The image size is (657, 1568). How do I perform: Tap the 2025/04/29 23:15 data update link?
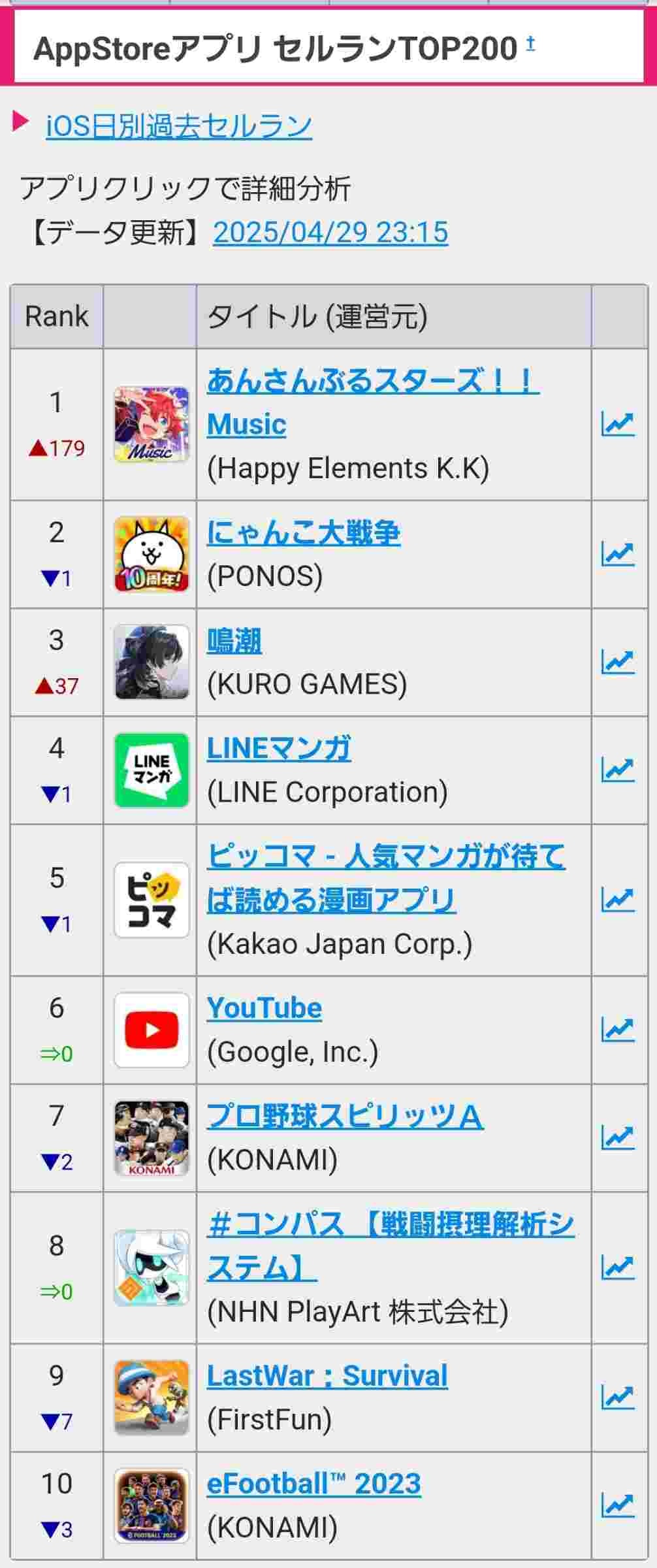tap(330, 232)
